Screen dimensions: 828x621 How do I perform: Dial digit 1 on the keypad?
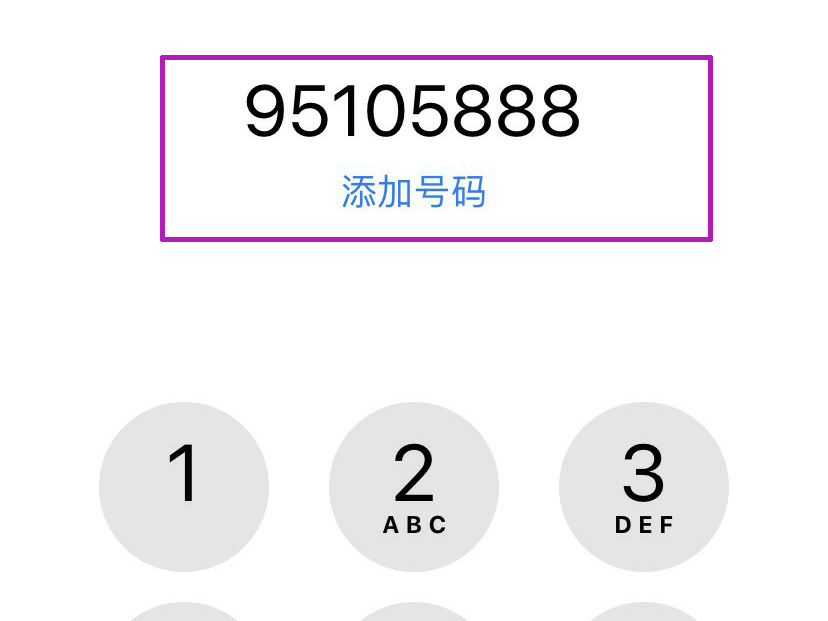click(x=184, y=486)
